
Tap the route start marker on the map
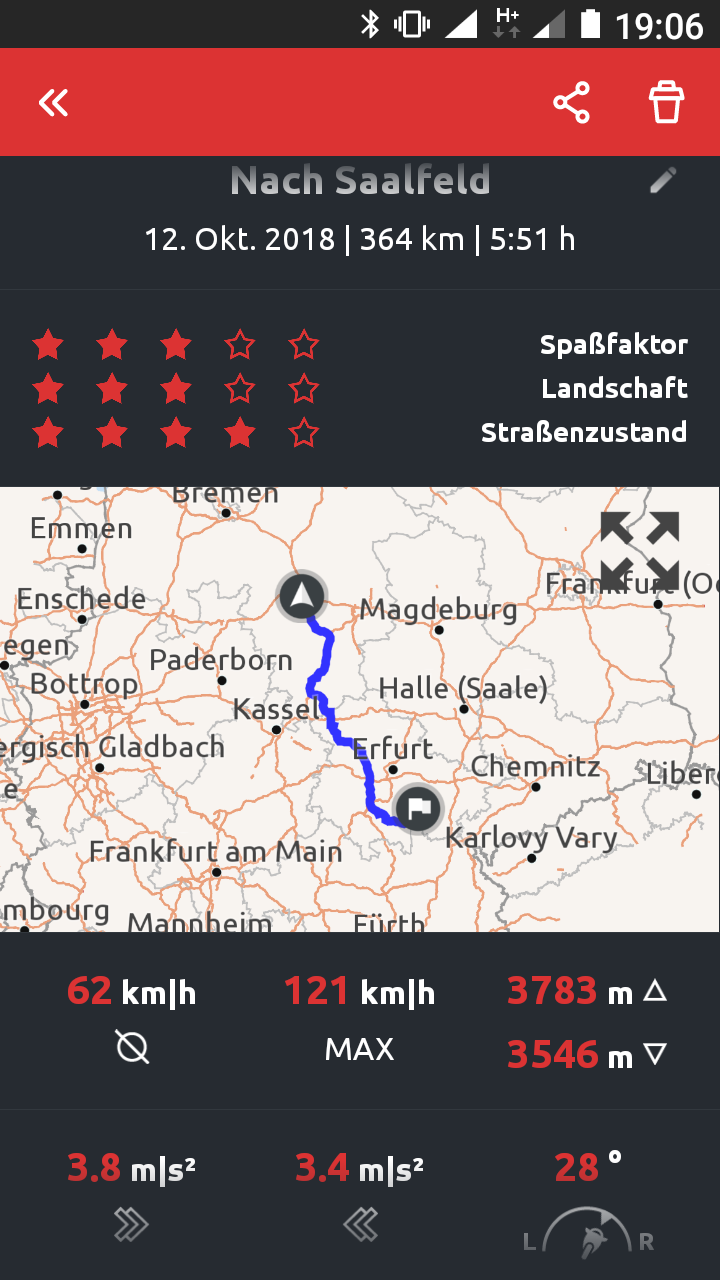[x=301, y=596]
